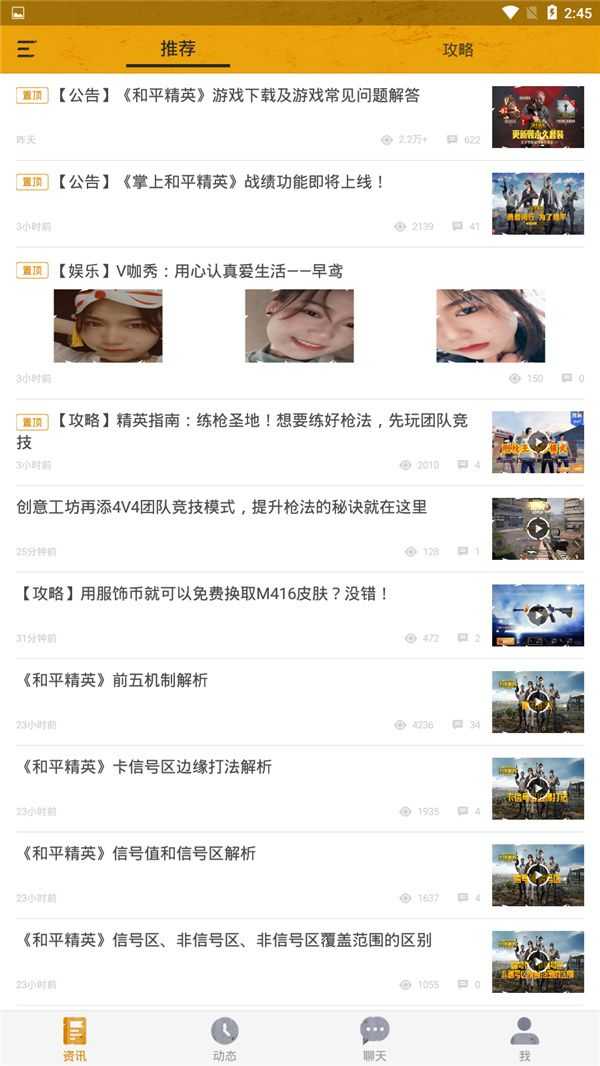
Task: Open the 非信号区覆盖范围的区别 article
Action: point(300,962)
